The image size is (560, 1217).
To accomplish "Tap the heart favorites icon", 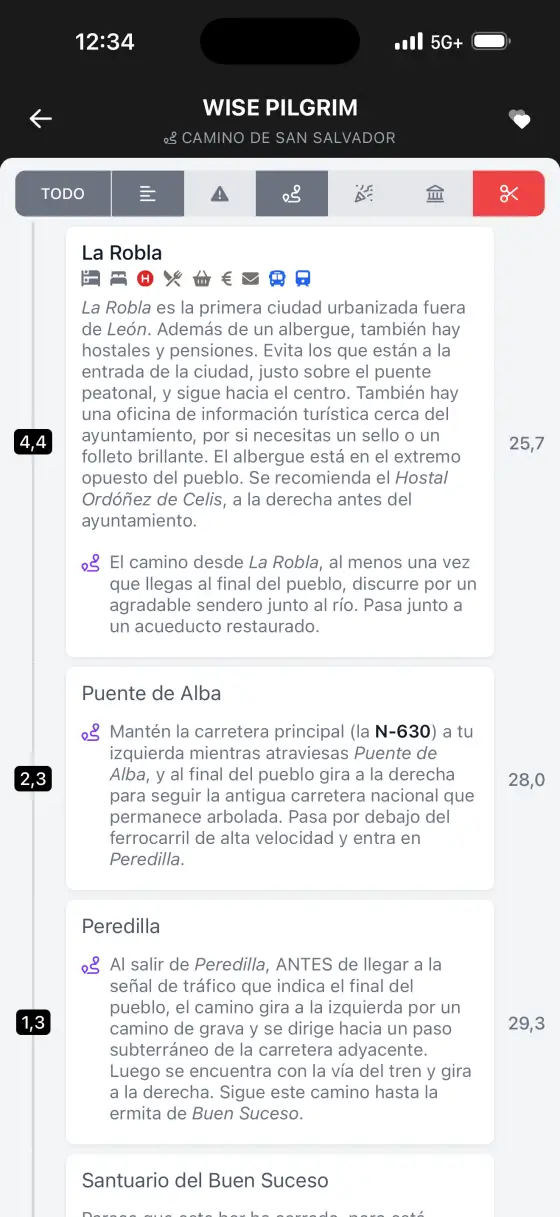I will [x=519, y=119].
